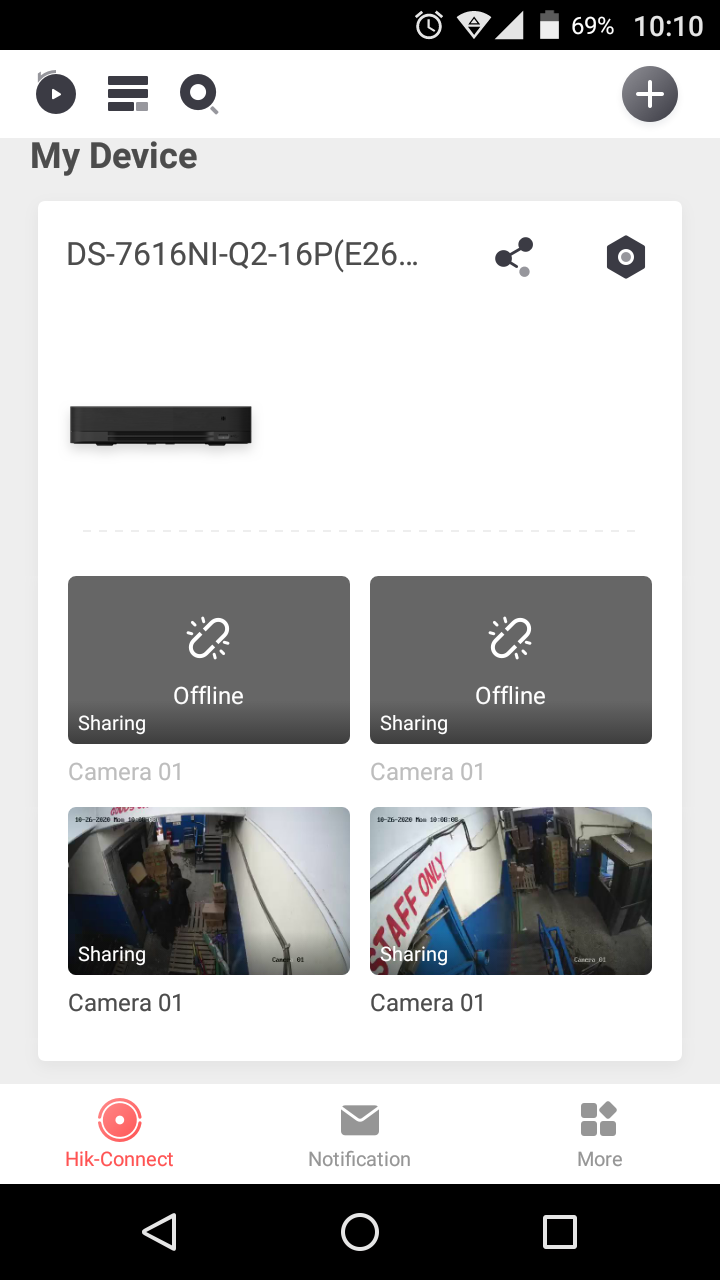Open the live view playback icon
Viewport: 720px width, 1280px height.
point(56,94)
